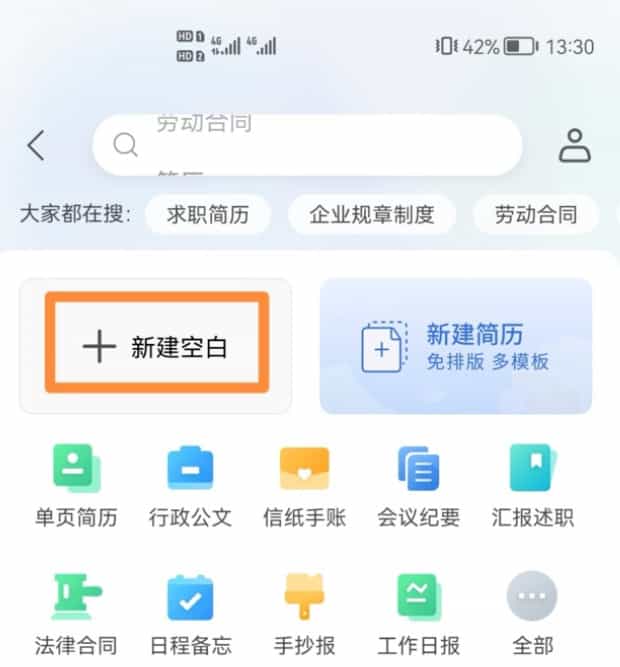Select the 劳动合同 search chip
The height and width of the screenshot is (667, 620).
coord(536,214)
